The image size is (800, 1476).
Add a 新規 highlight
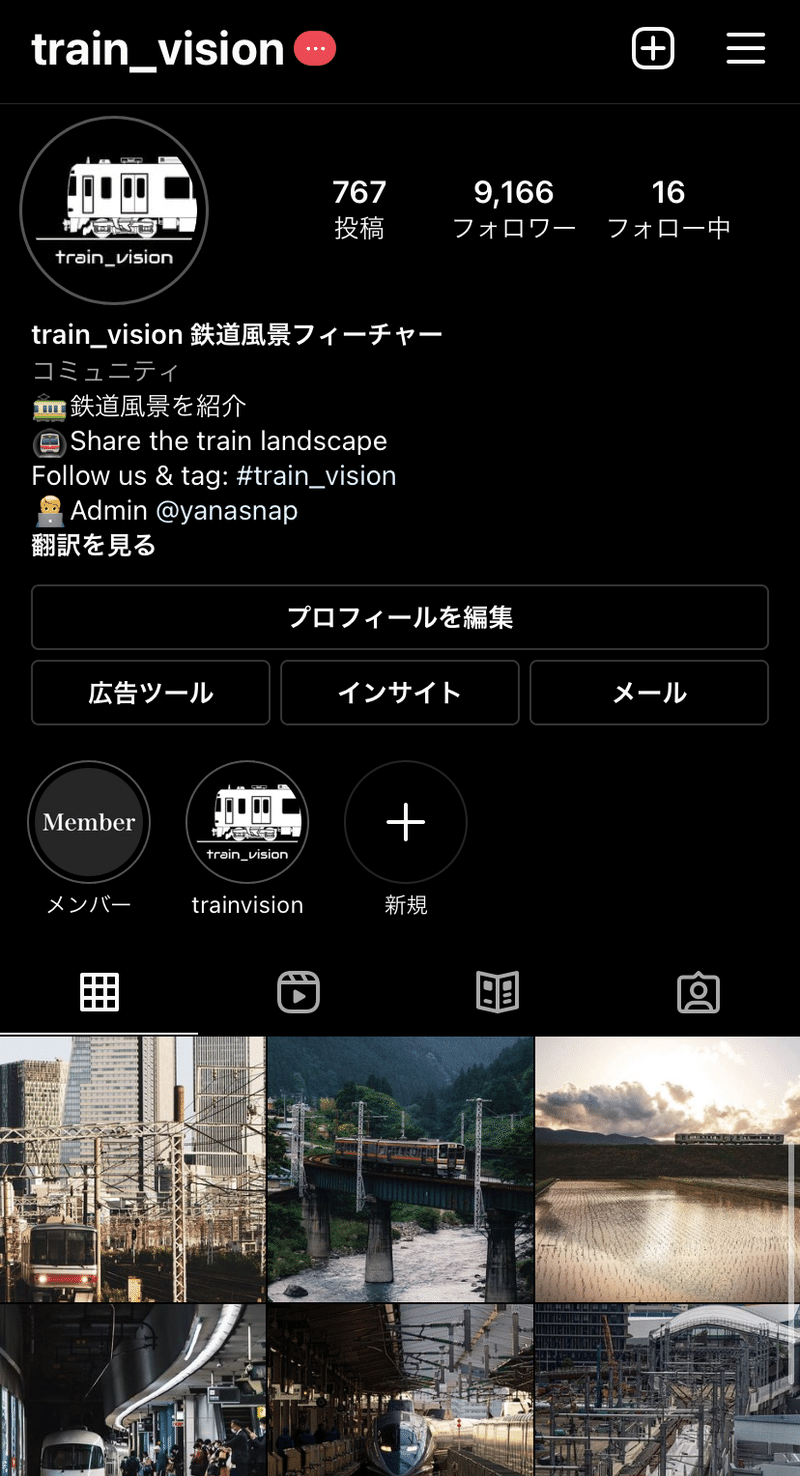(405, 822)
